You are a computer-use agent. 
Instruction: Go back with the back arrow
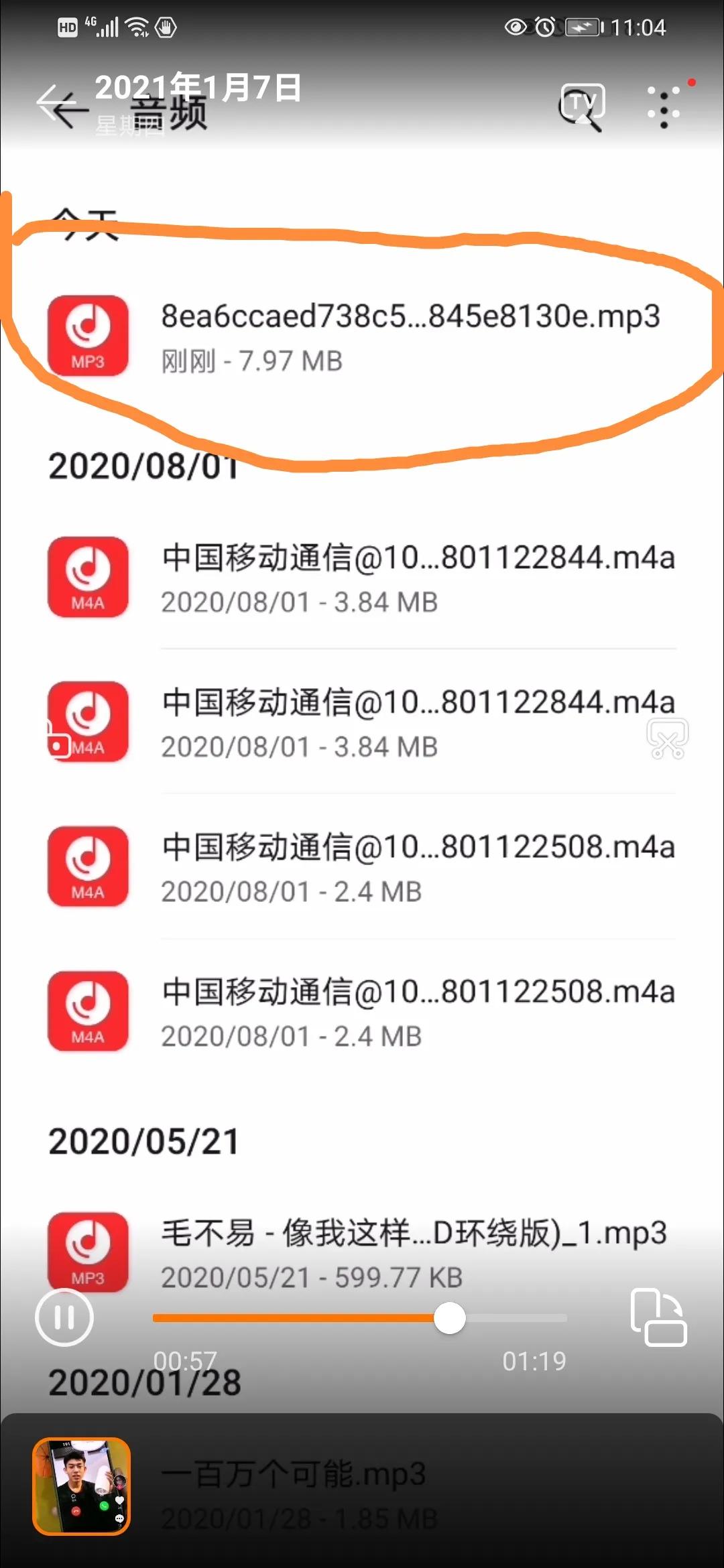pos(64,109)
